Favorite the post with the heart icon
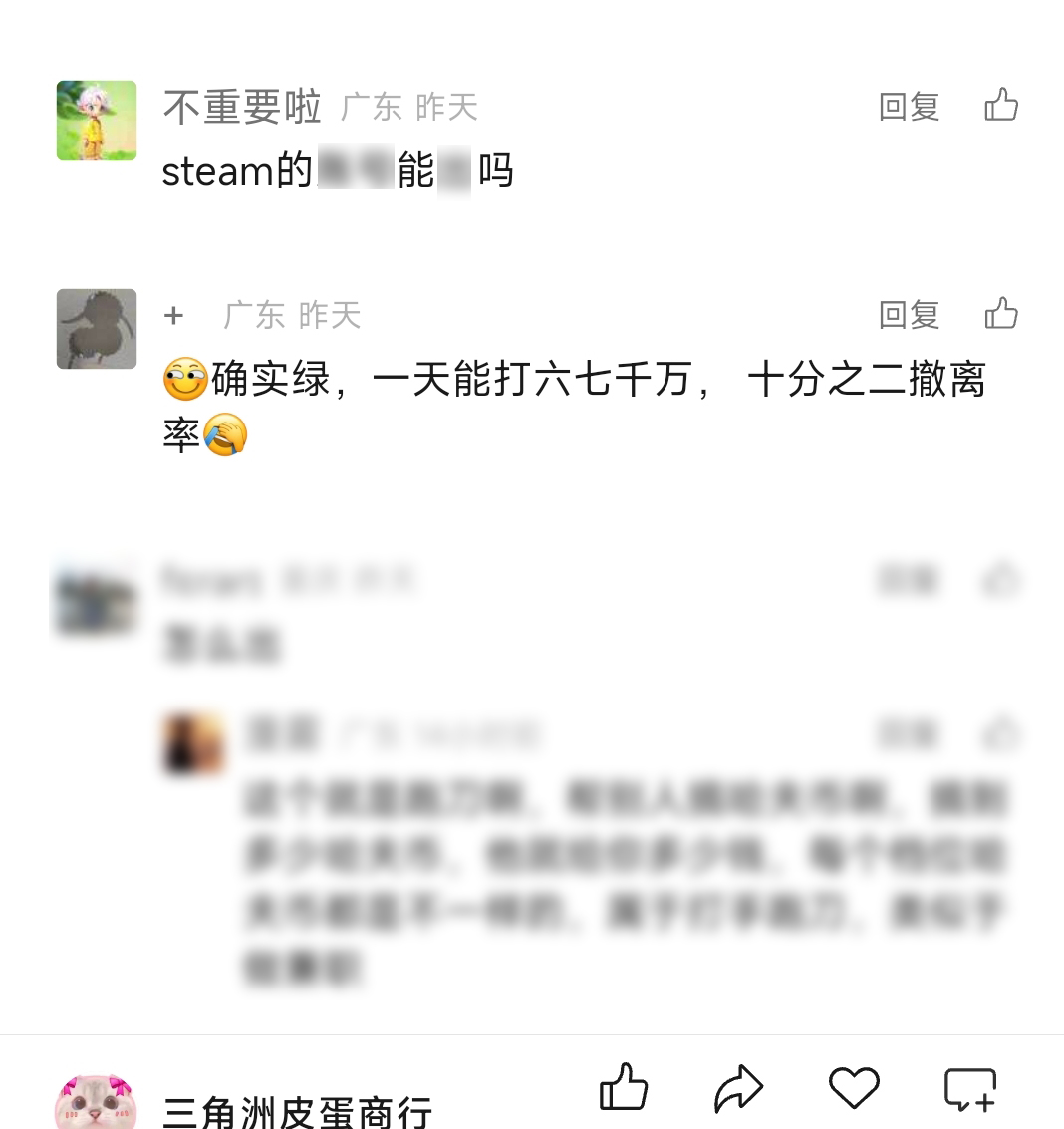1064x1129 pixels. pos(854,1088)
